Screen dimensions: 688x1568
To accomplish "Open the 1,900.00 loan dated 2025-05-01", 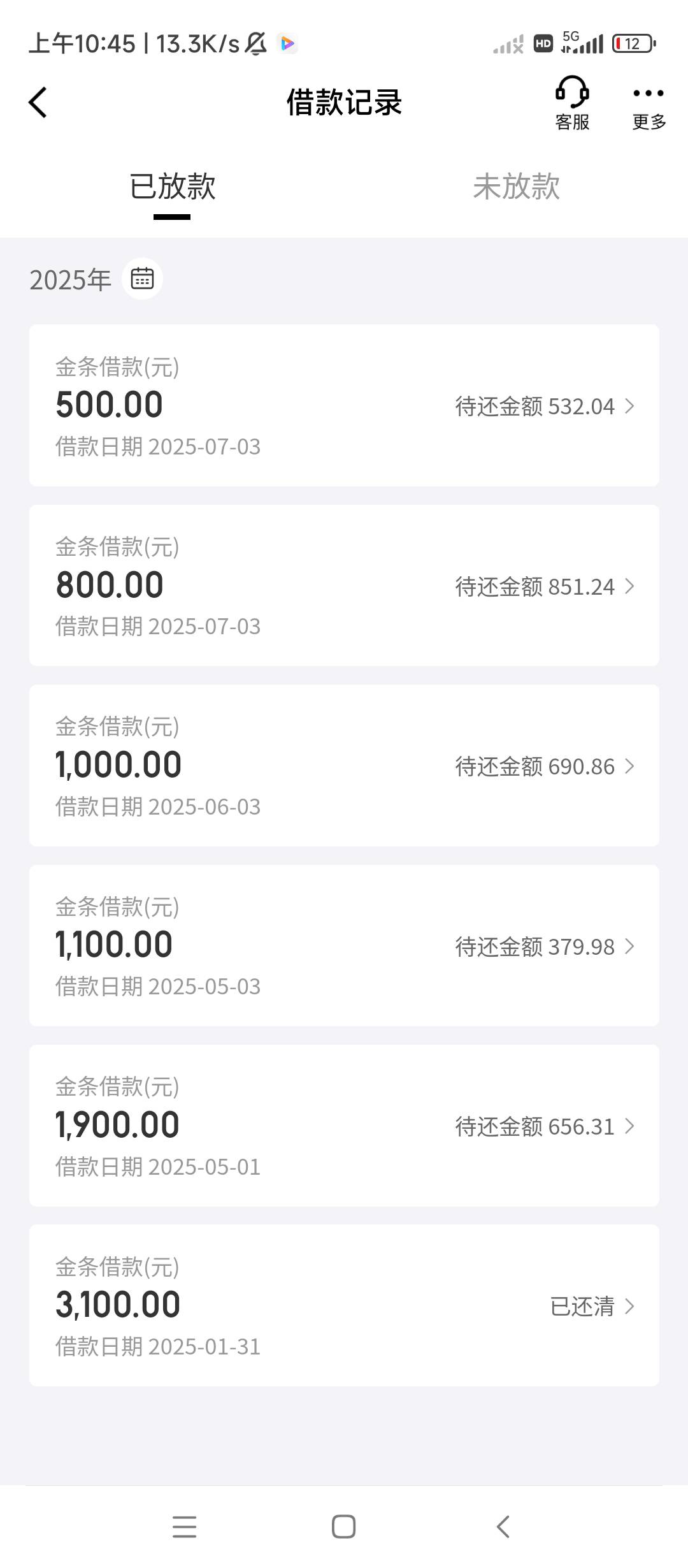I will [344, 1126].
